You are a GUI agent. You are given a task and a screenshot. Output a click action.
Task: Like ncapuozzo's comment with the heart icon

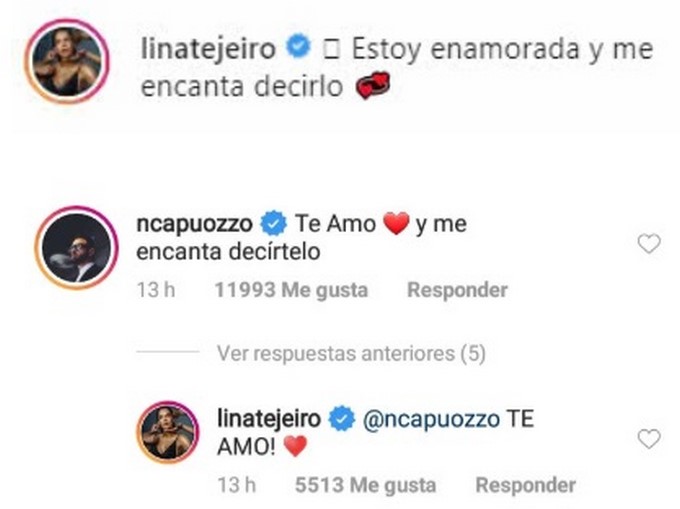tap(649, 243)
